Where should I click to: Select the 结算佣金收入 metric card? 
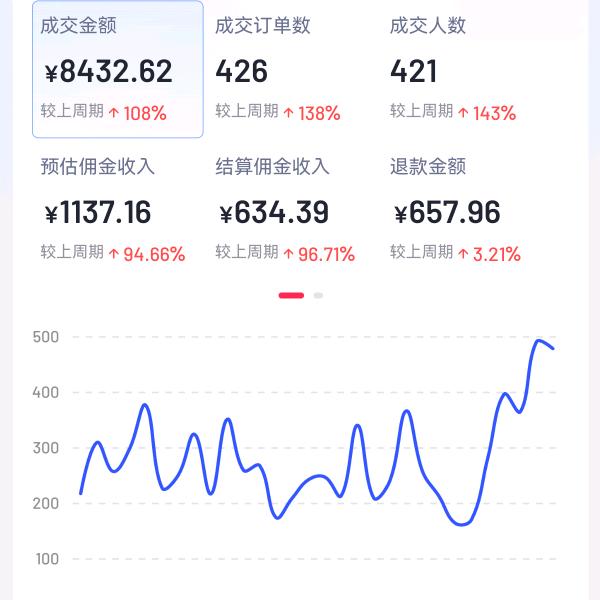(292, 211)
